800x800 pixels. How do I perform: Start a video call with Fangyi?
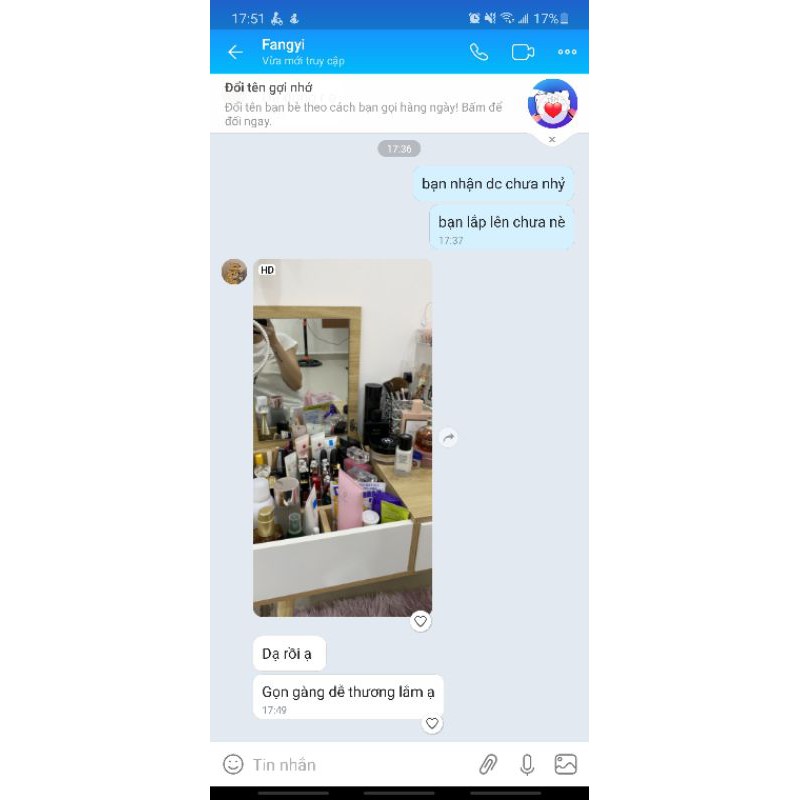coord(523,52)
